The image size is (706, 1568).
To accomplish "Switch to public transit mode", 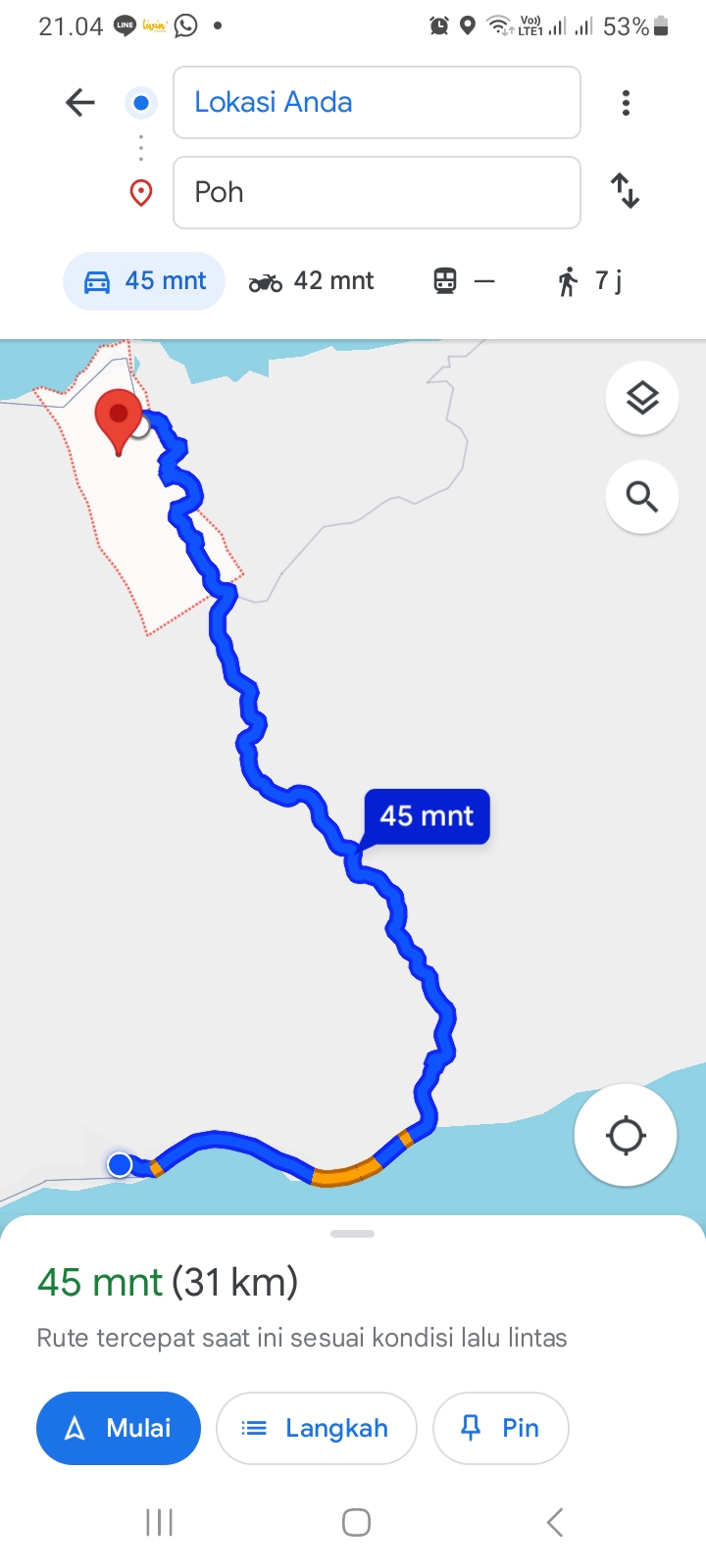I will [x=465, y=281].
